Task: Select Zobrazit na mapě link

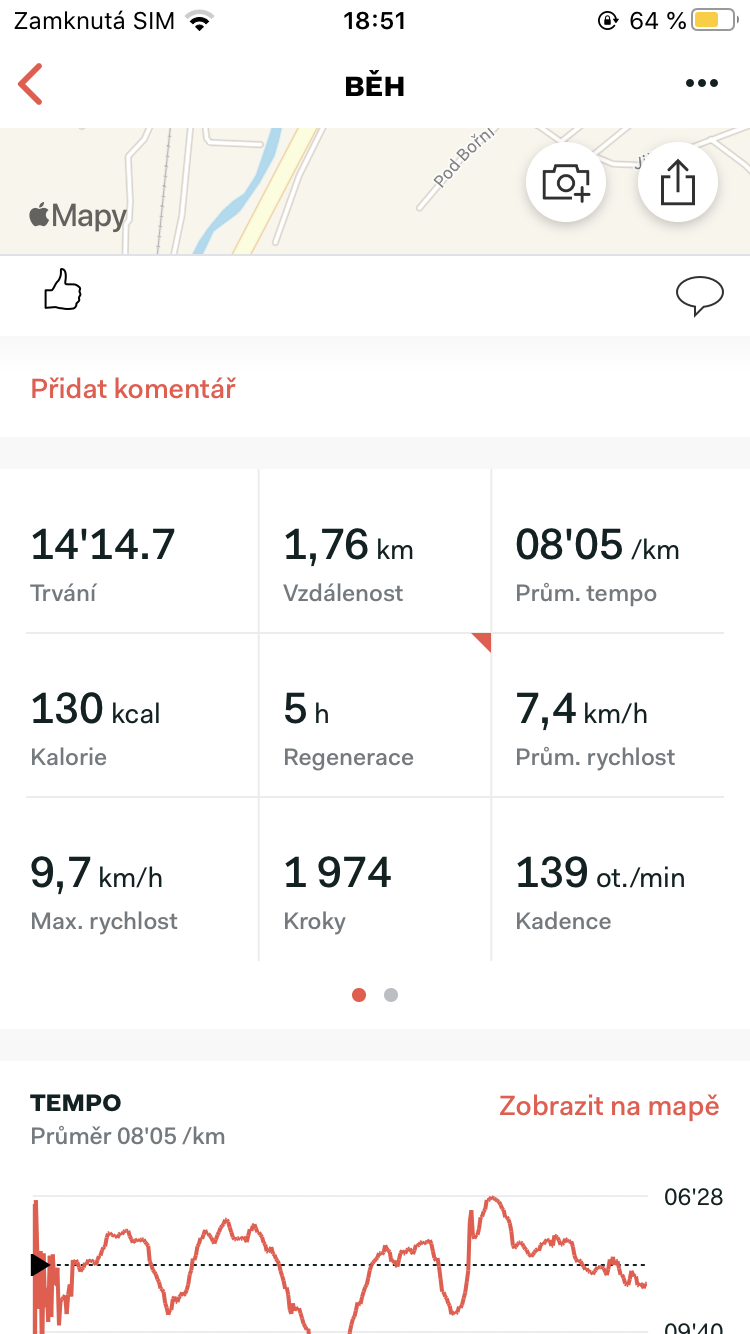Action: pos(609,1106)
